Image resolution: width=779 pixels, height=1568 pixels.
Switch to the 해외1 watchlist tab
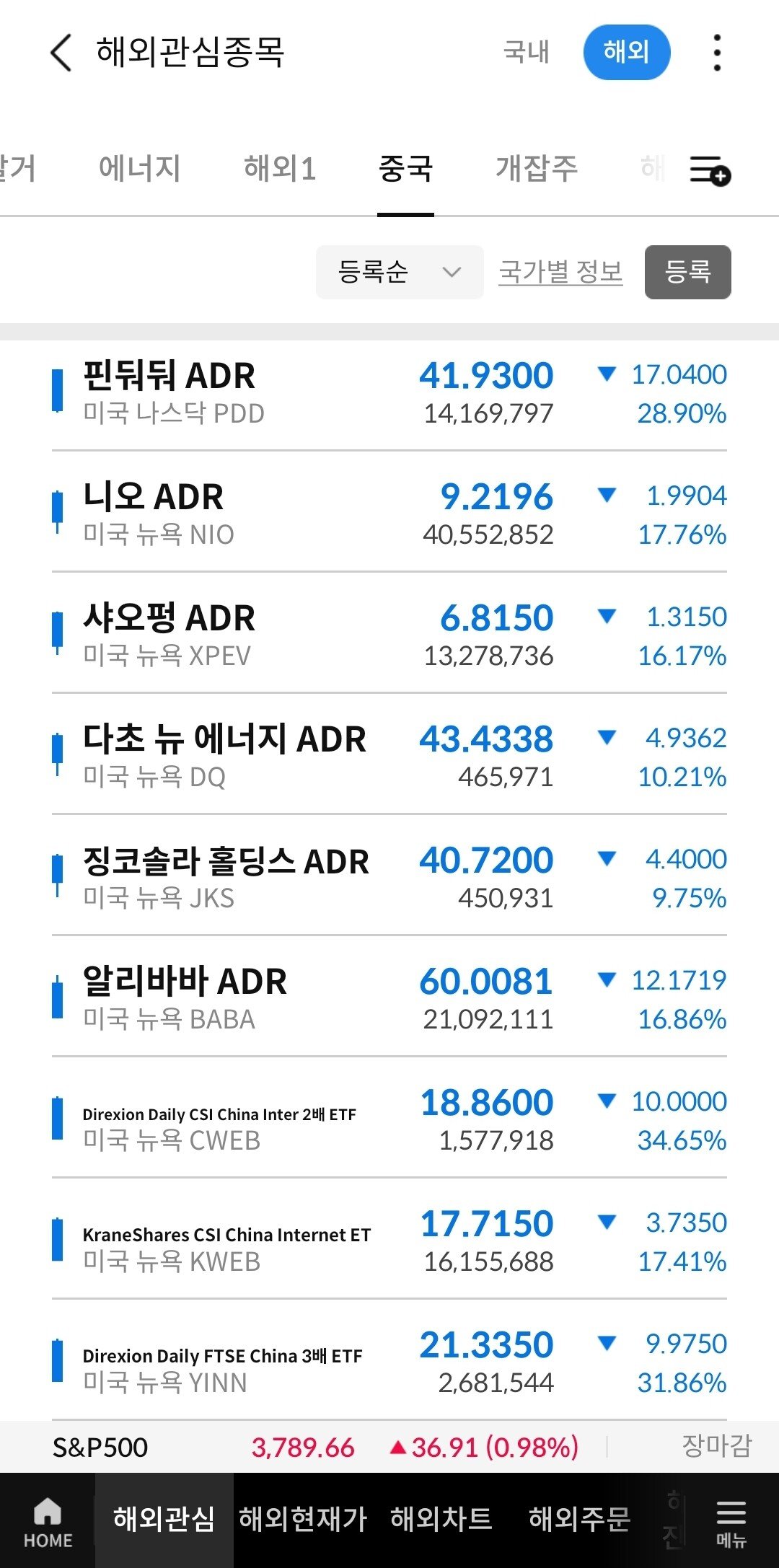click(x=280, y=168)
